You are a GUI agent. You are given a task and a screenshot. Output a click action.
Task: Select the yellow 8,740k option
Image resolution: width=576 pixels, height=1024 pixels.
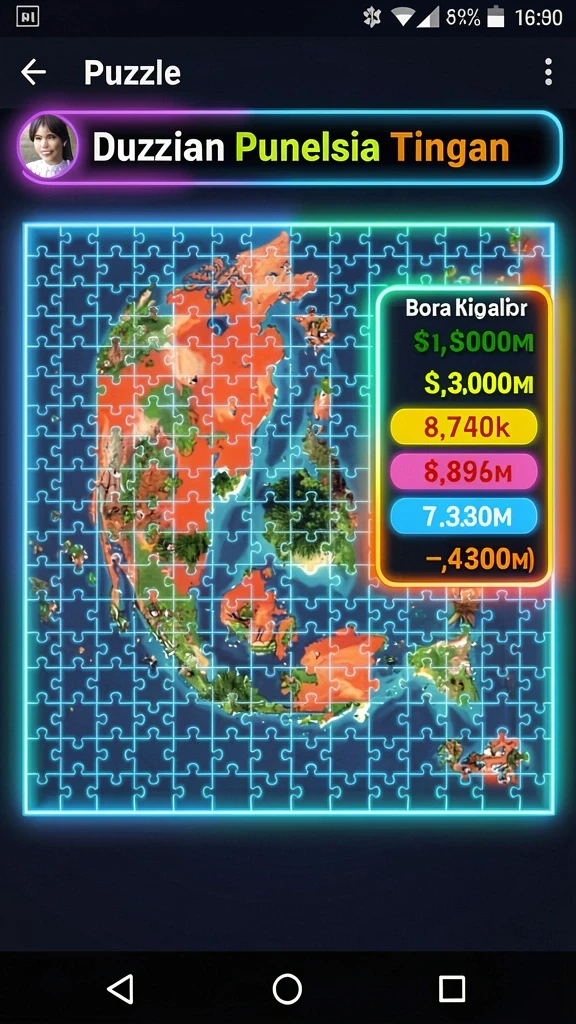(x=464, y=427)
